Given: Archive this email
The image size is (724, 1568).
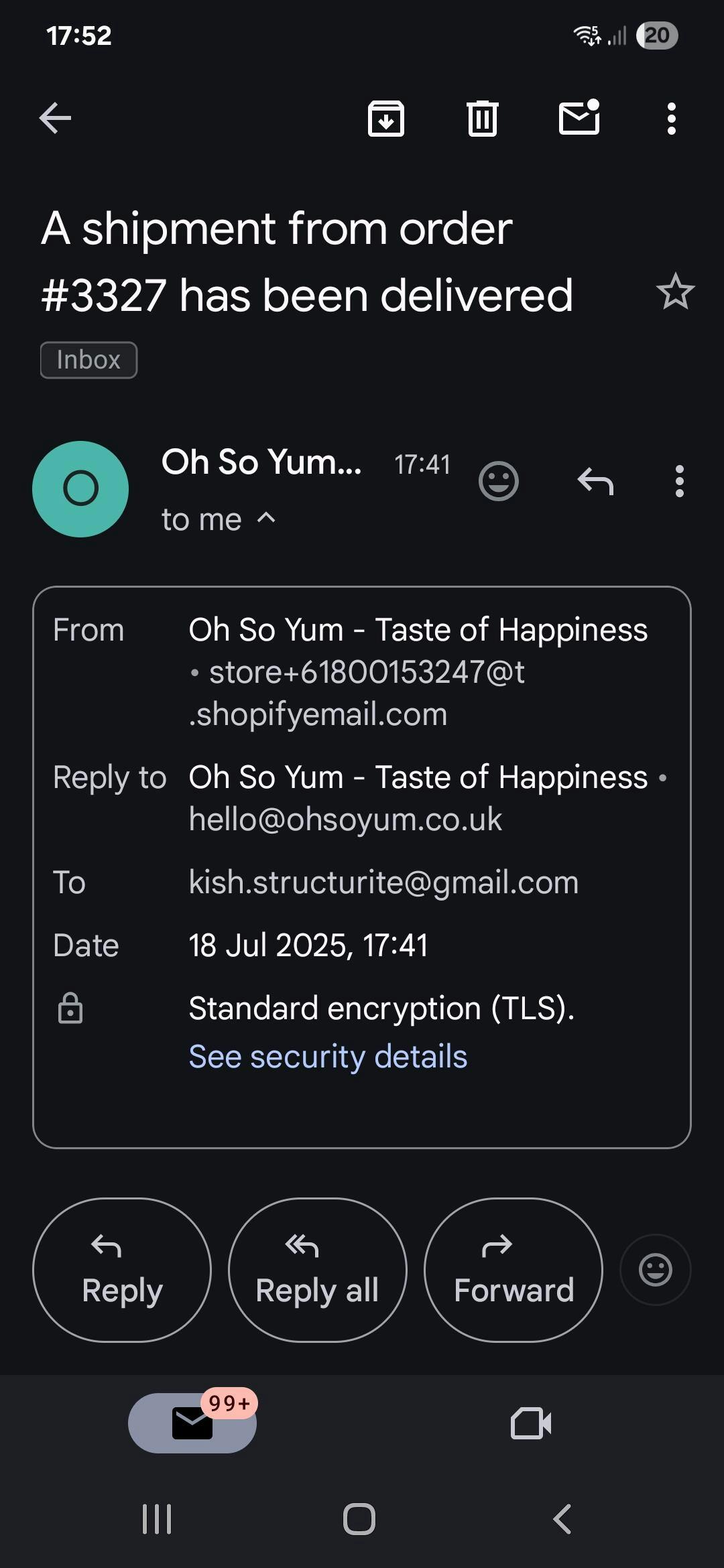Looking at the screenshot, I should point(386,119).
